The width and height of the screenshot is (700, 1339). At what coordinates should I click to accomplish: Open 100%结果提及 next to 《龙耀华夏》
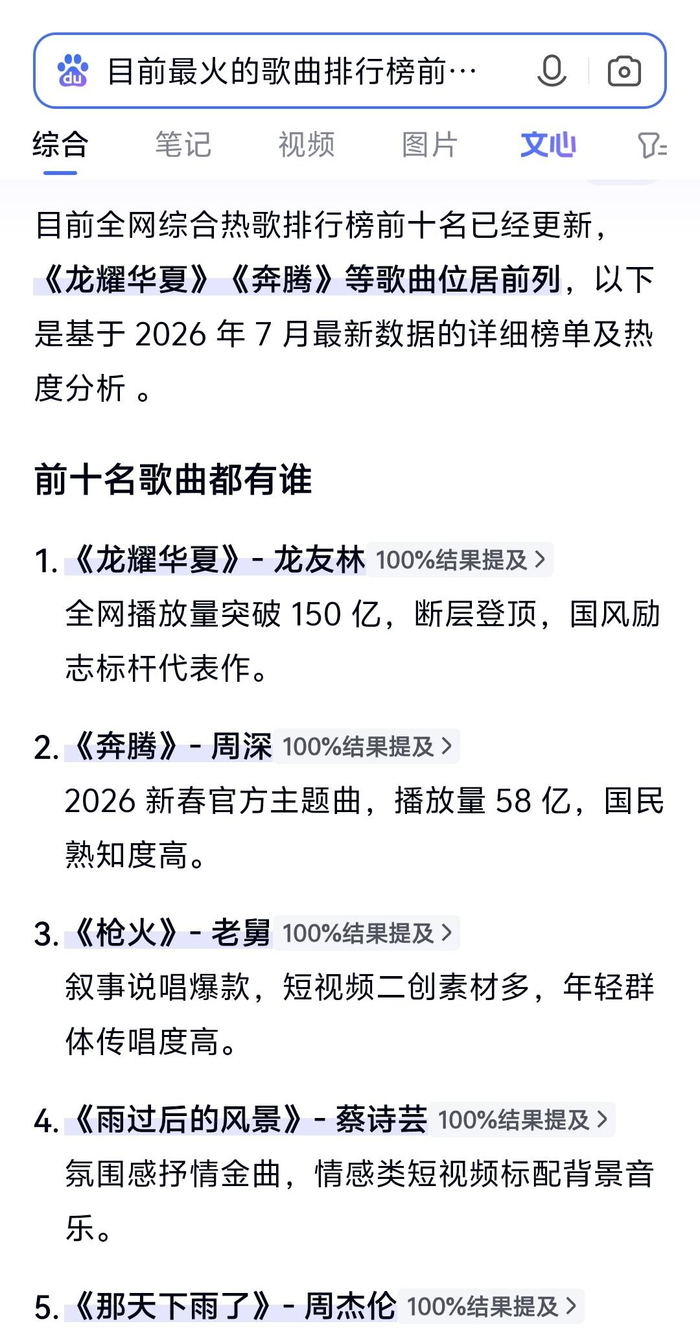(461, 560)
